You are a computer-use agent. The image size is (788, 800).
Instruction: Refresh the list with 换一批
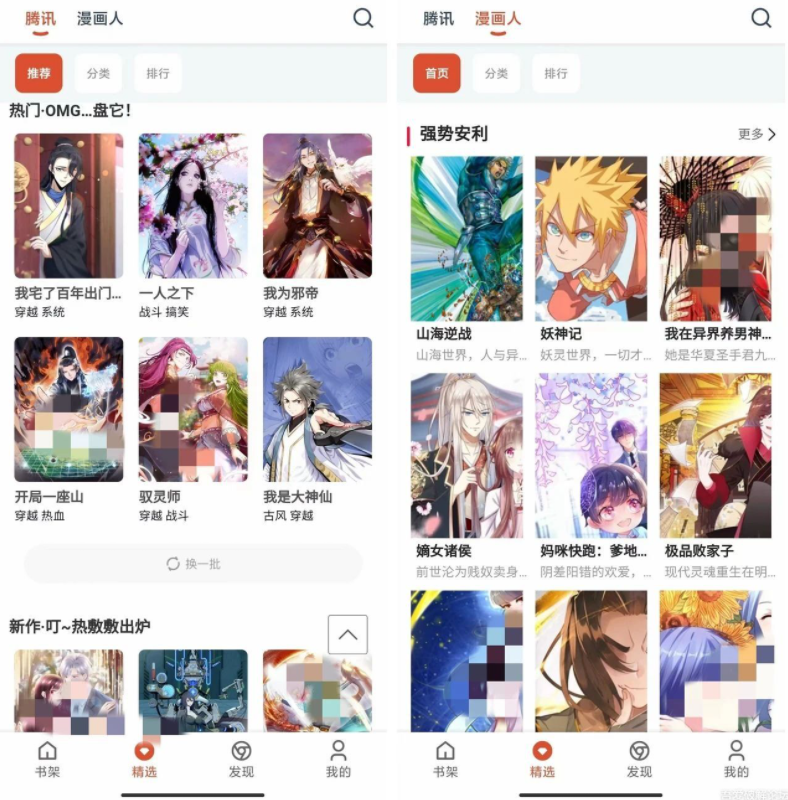coord(193,564)
